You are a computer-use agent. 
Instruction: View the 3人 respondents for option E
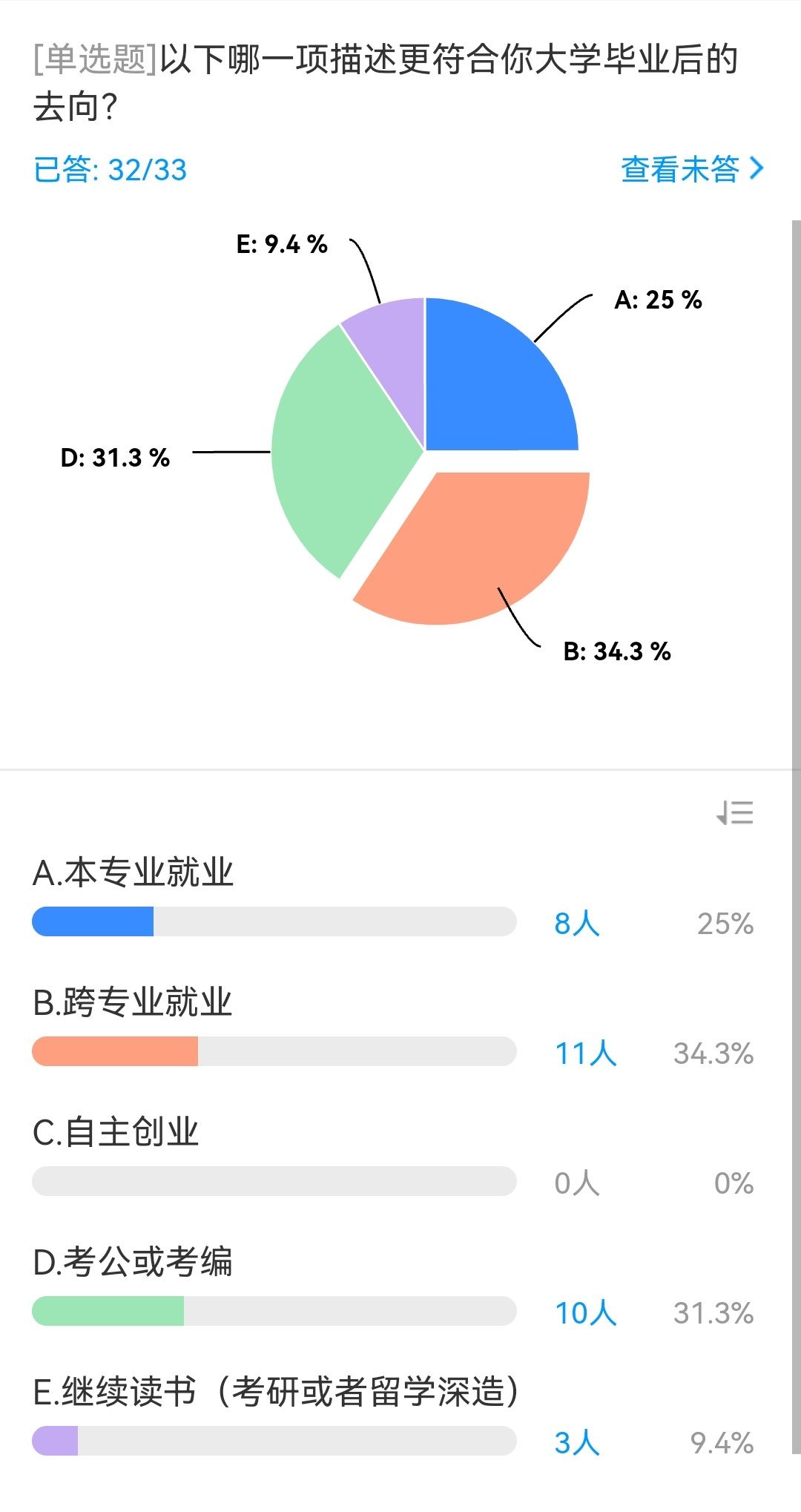tap(577, 1443)
